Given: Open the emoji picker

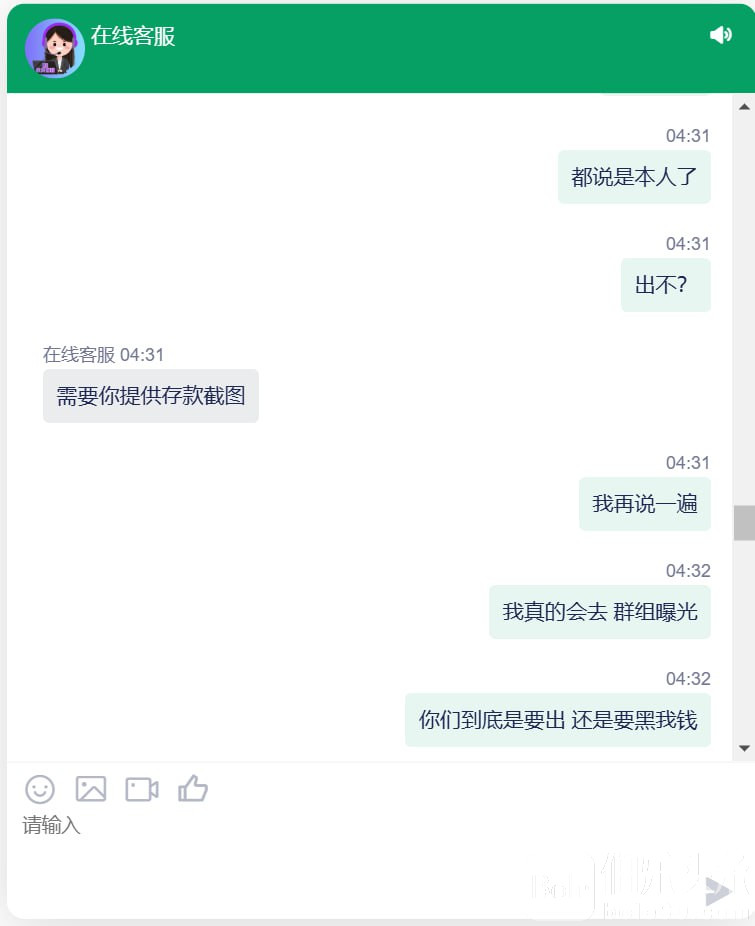Looking at the screenshot, I should tap(40, 789).
